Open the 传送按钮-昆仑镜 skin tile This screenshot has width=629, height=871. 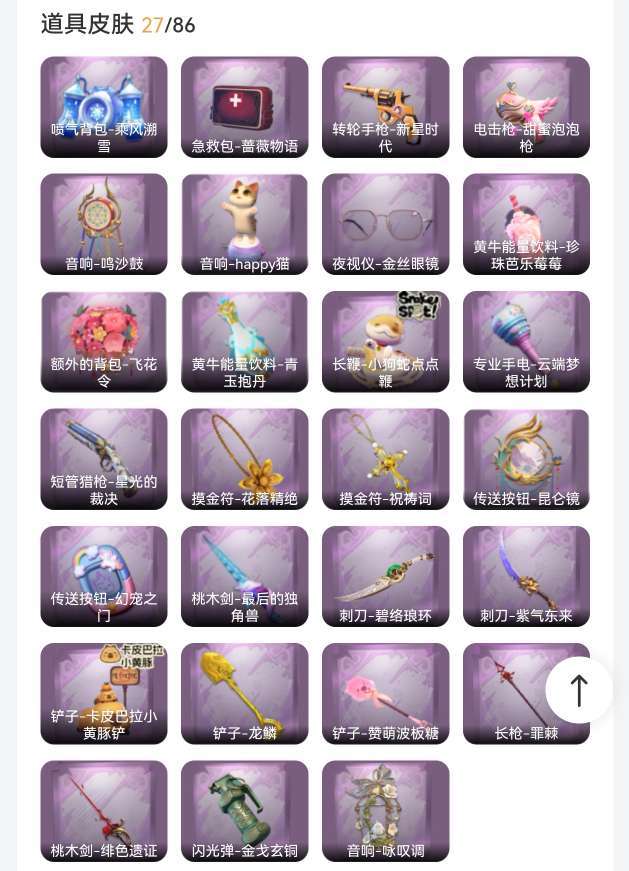pos(526,459)
